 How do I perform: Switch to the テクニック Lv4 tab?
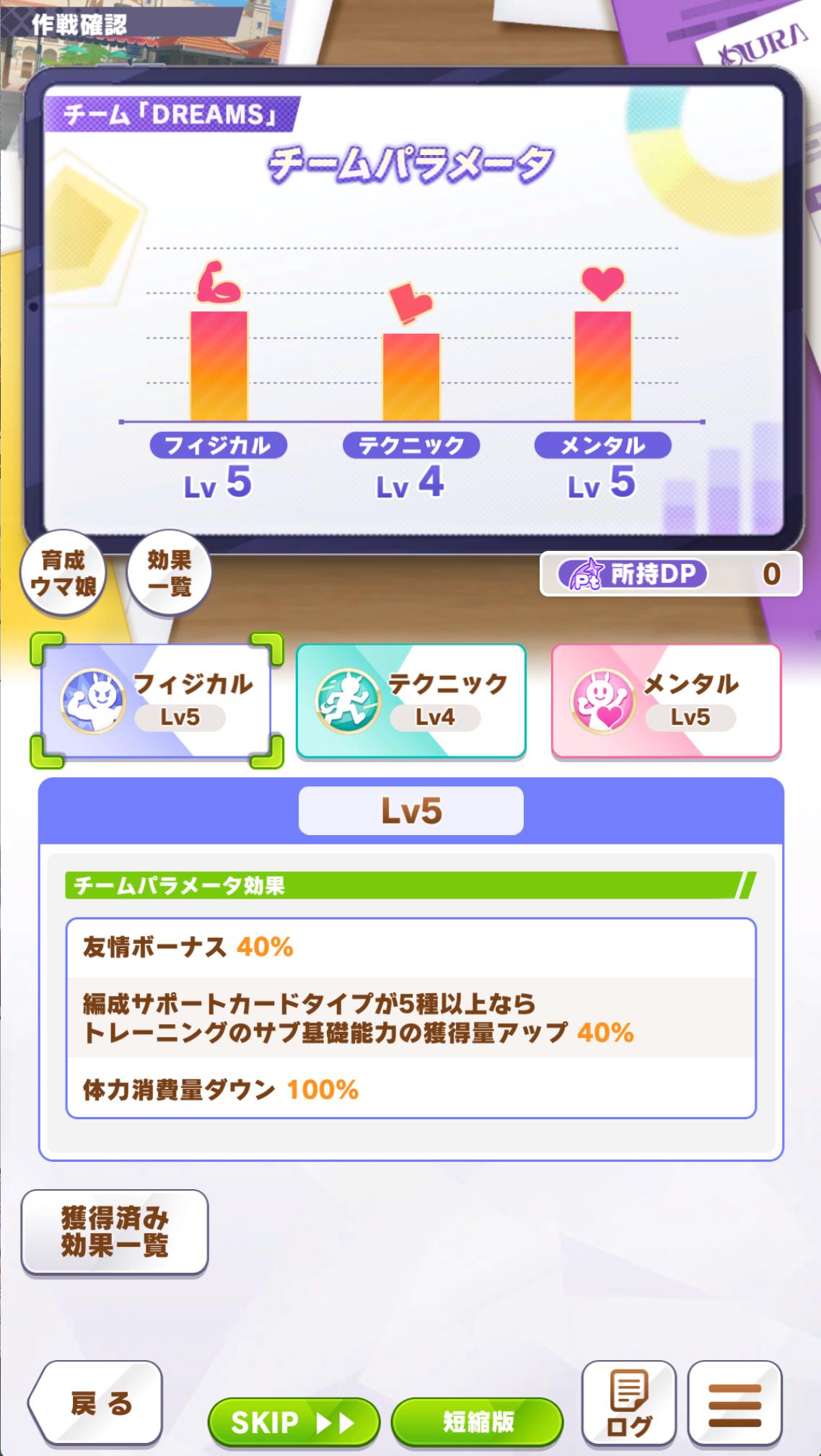click(x=410, y=701)
